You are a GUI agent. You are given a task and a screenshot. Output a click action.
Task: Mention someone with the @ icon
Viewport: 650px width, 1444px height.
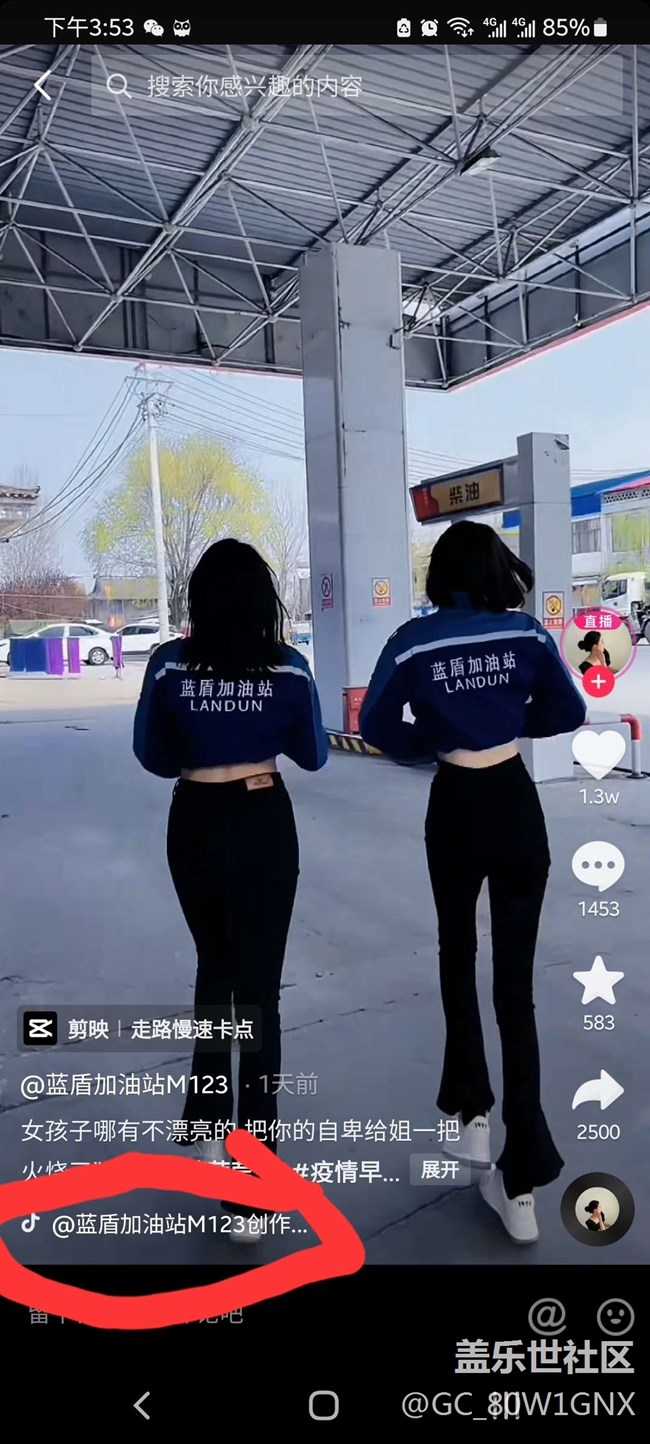(546, 1316)
